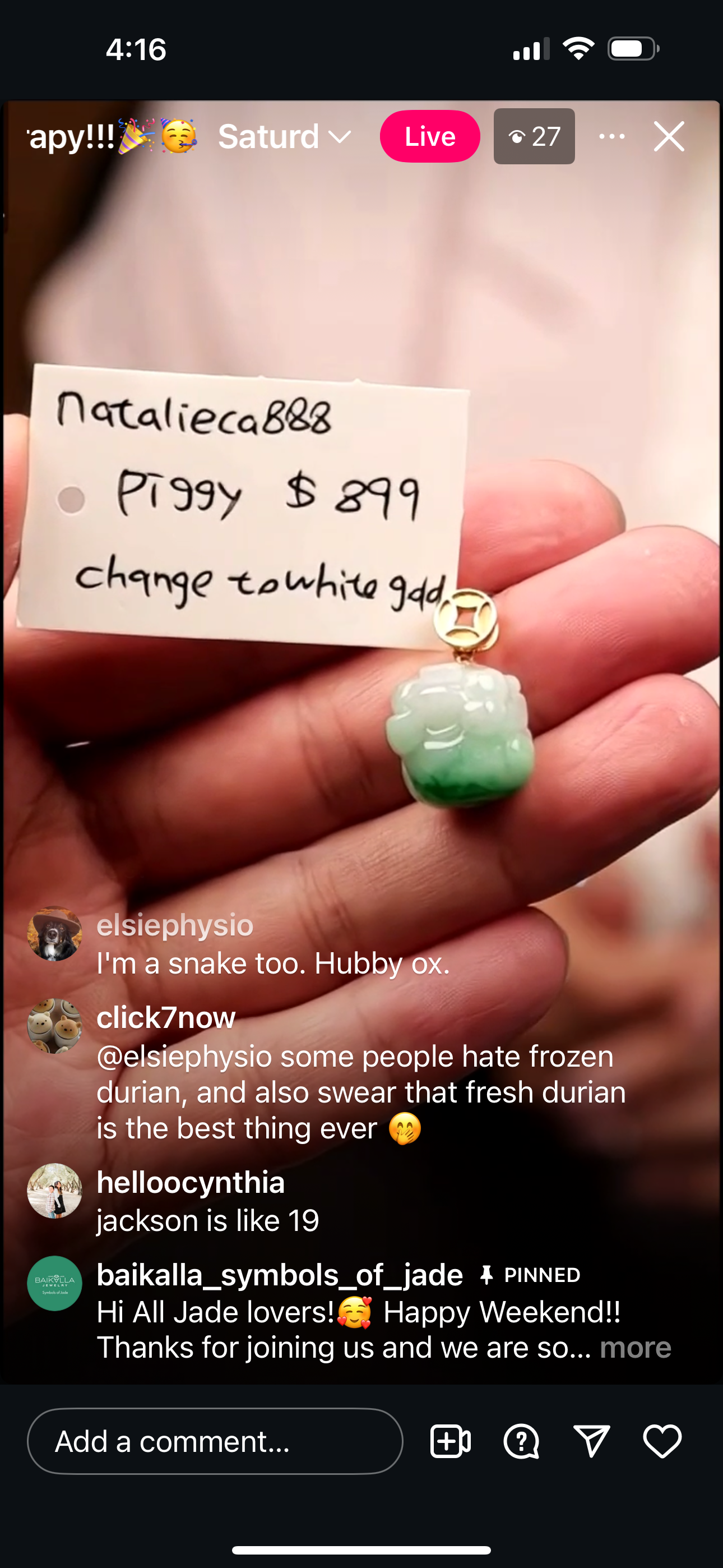
Task: Request to join the live video
Action: click(451, 1441)
